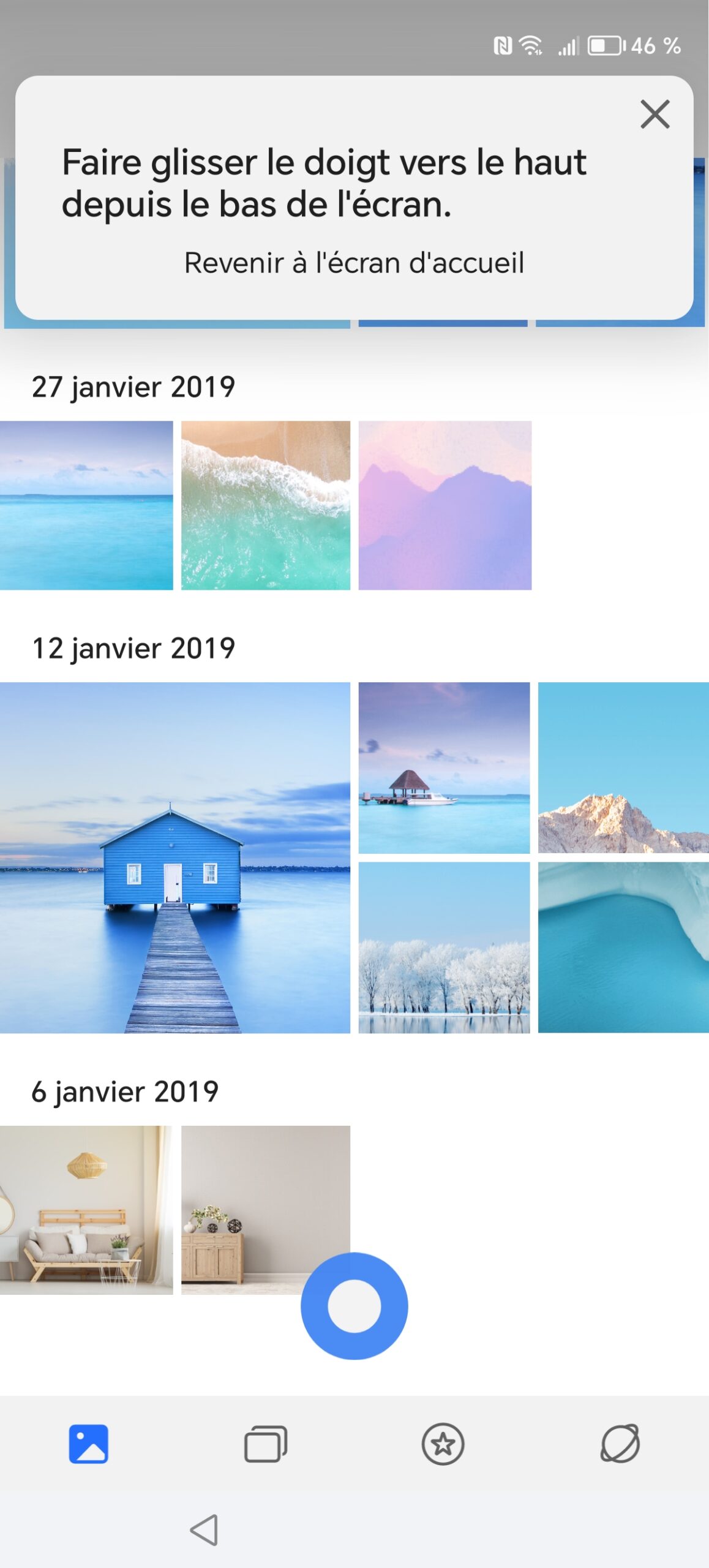Open the beach wave aerial photo
The height and width of the screenshot is (1568, 709).
[x=266, y=505]
